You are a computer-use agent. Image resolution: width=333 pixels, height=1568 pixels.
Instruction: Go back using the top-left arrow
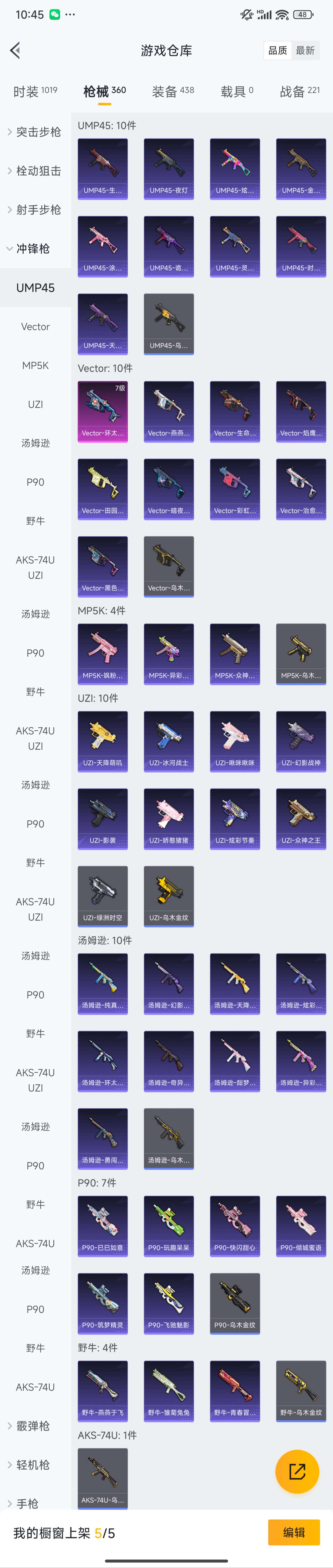point(16,50)
